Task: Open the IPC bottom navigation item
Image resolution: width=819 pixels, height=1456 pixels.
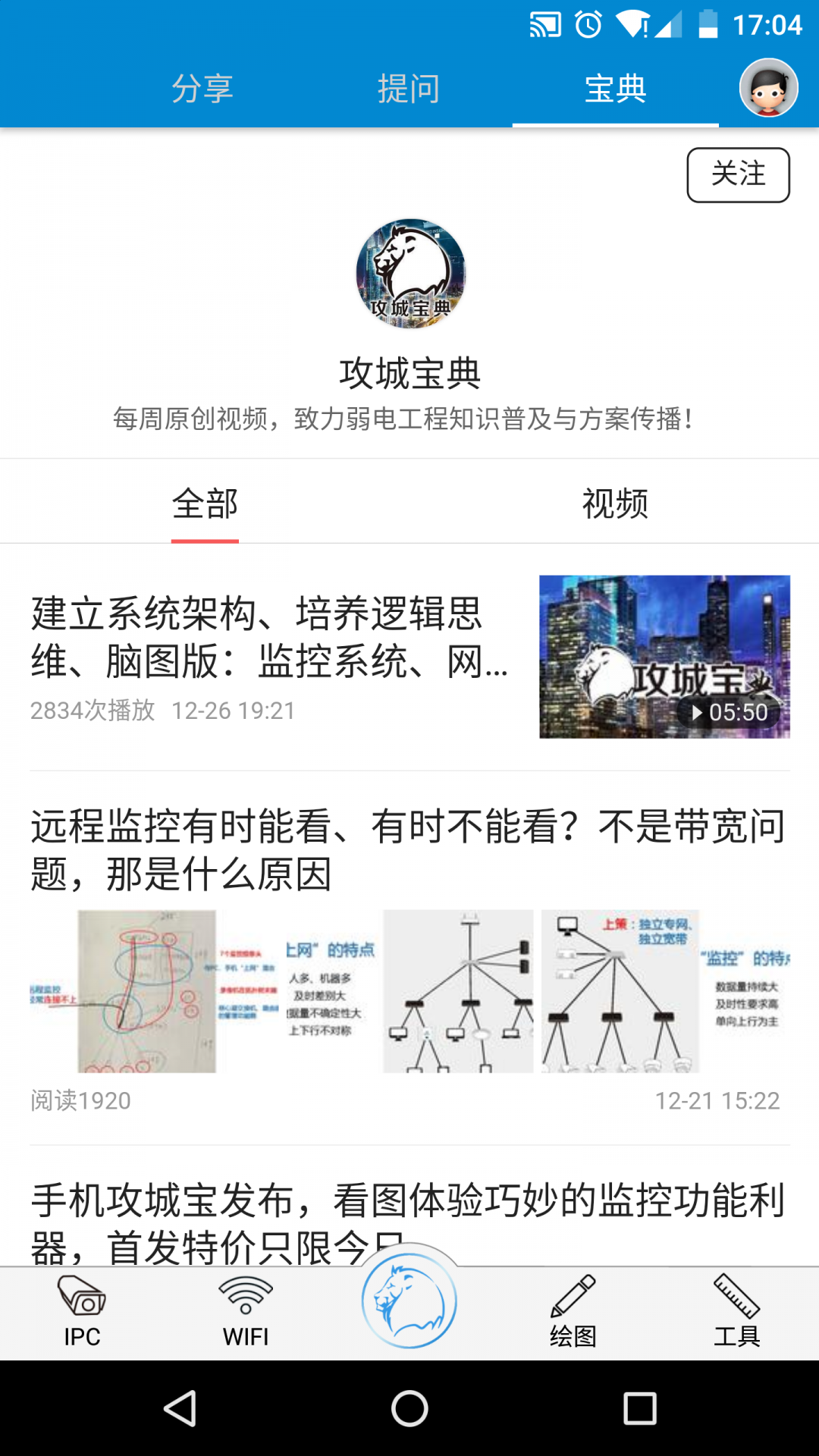Action: point(82,1313)
